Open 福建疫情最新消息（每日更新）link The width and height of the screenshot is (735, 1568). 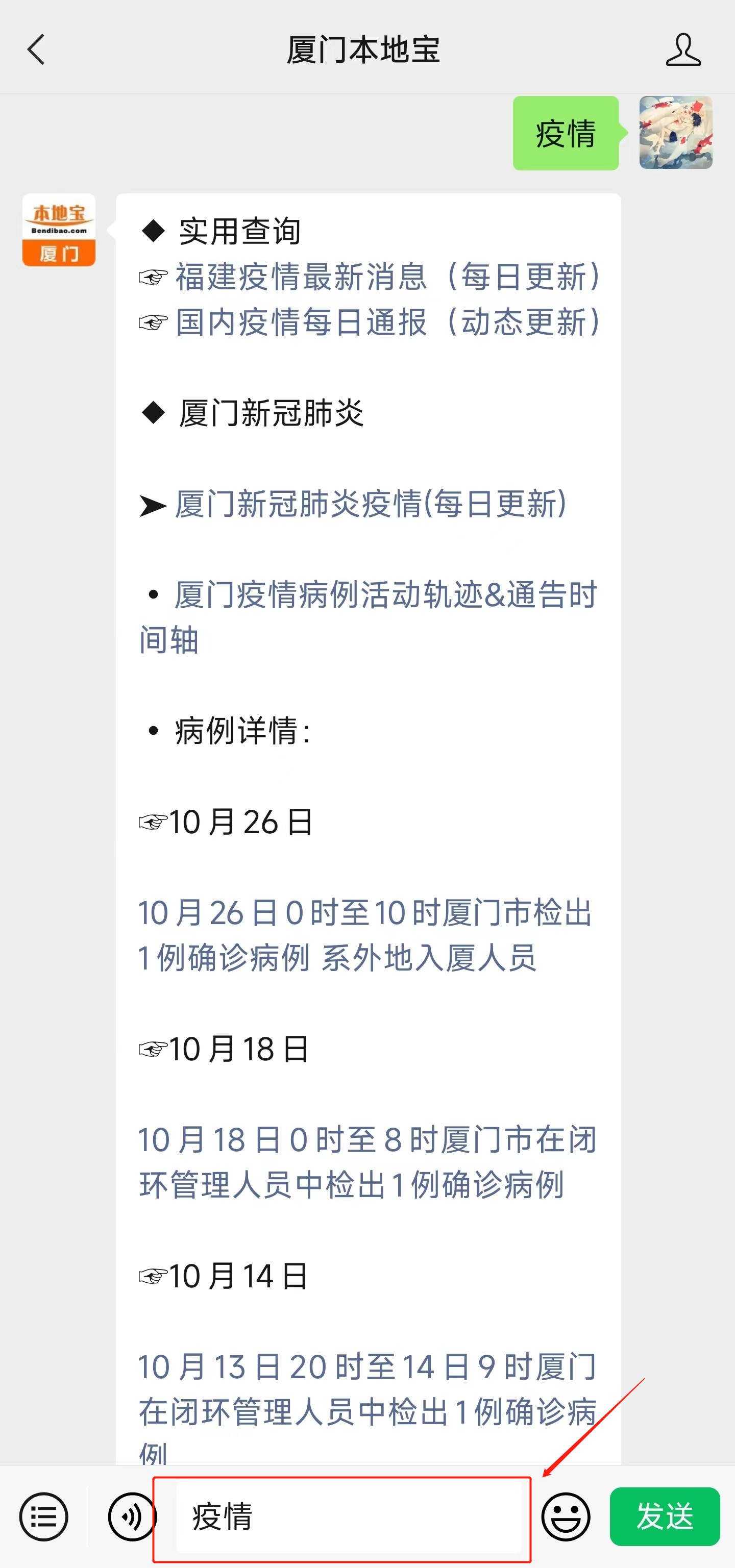click(x=391, y=277)
